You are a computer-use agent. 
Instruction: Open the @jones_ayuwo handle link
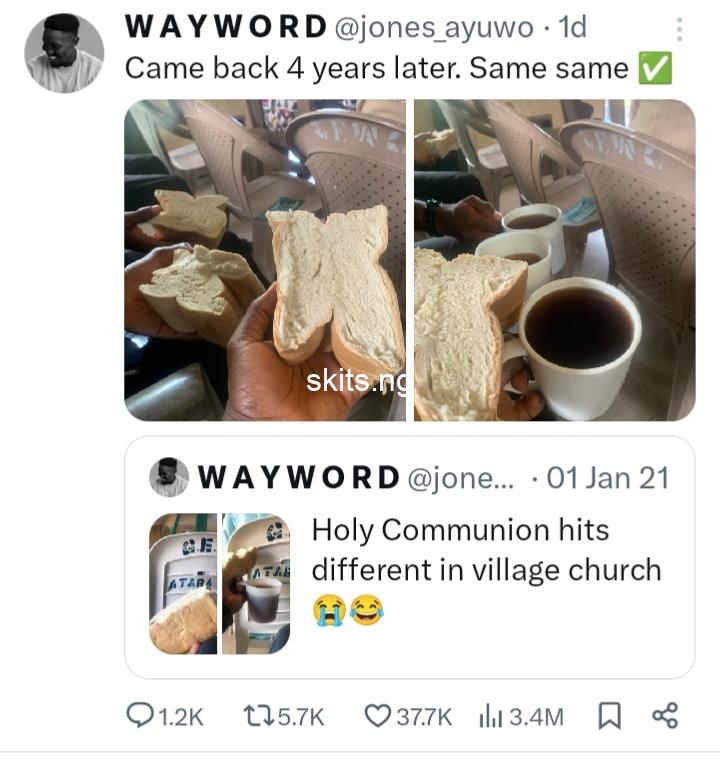coord(434,27)
